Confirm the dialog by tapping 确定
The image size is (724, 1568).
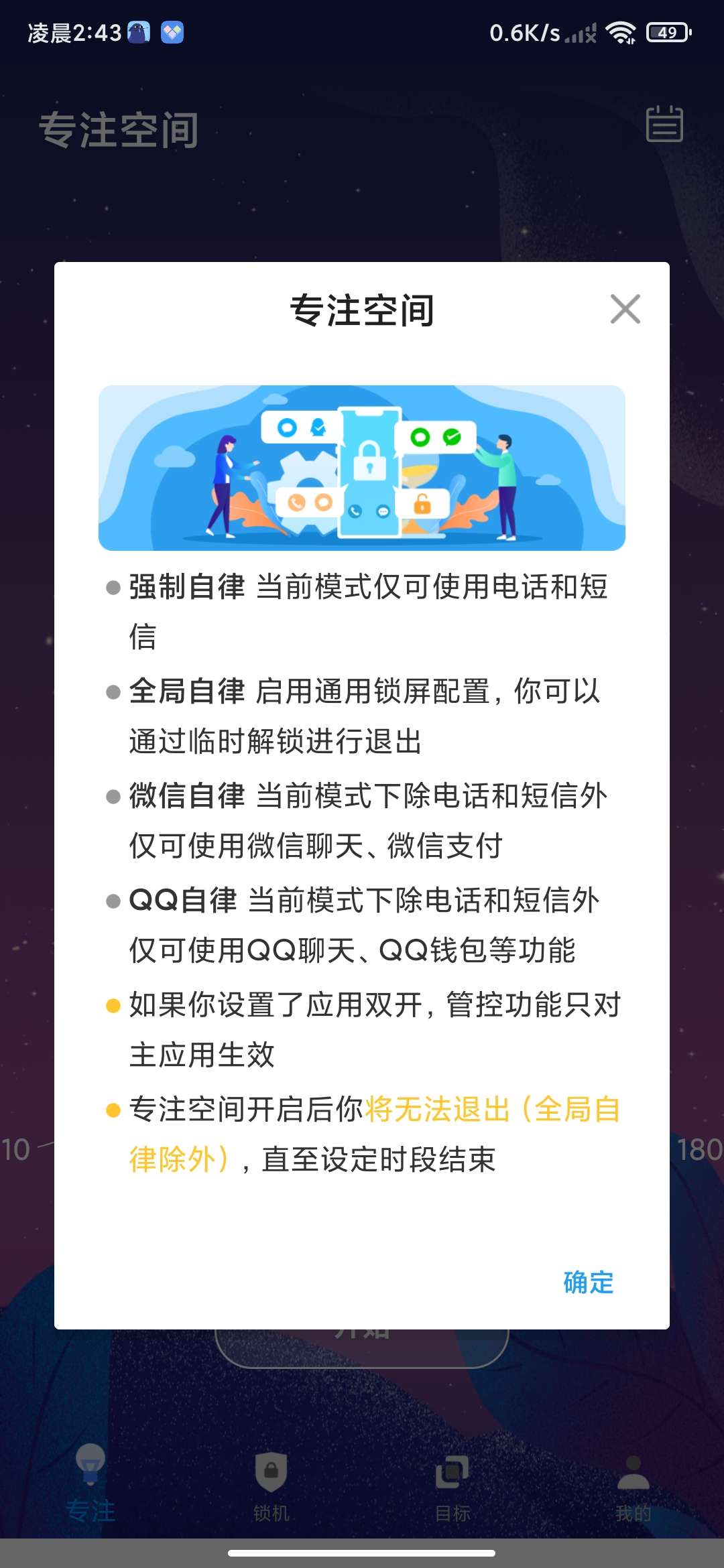588,1283
